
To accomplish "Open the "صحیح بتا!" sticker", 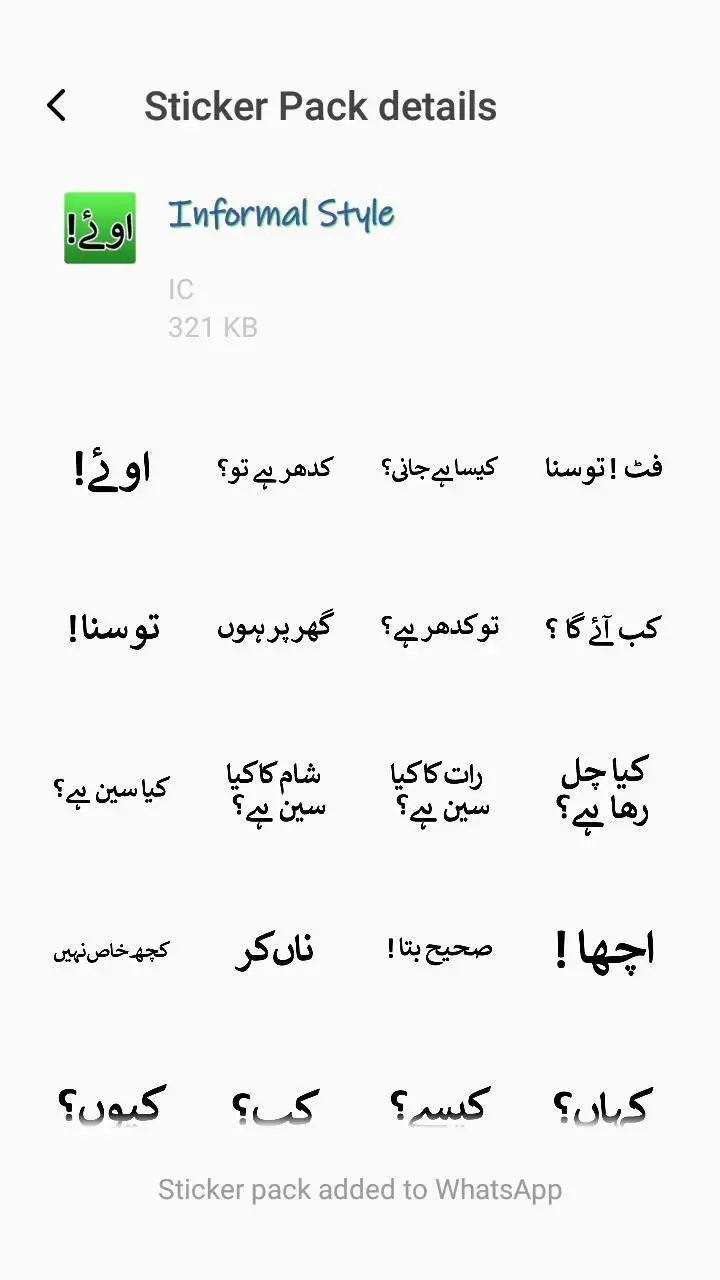I will pyautogui.click(x=440, y=949).
